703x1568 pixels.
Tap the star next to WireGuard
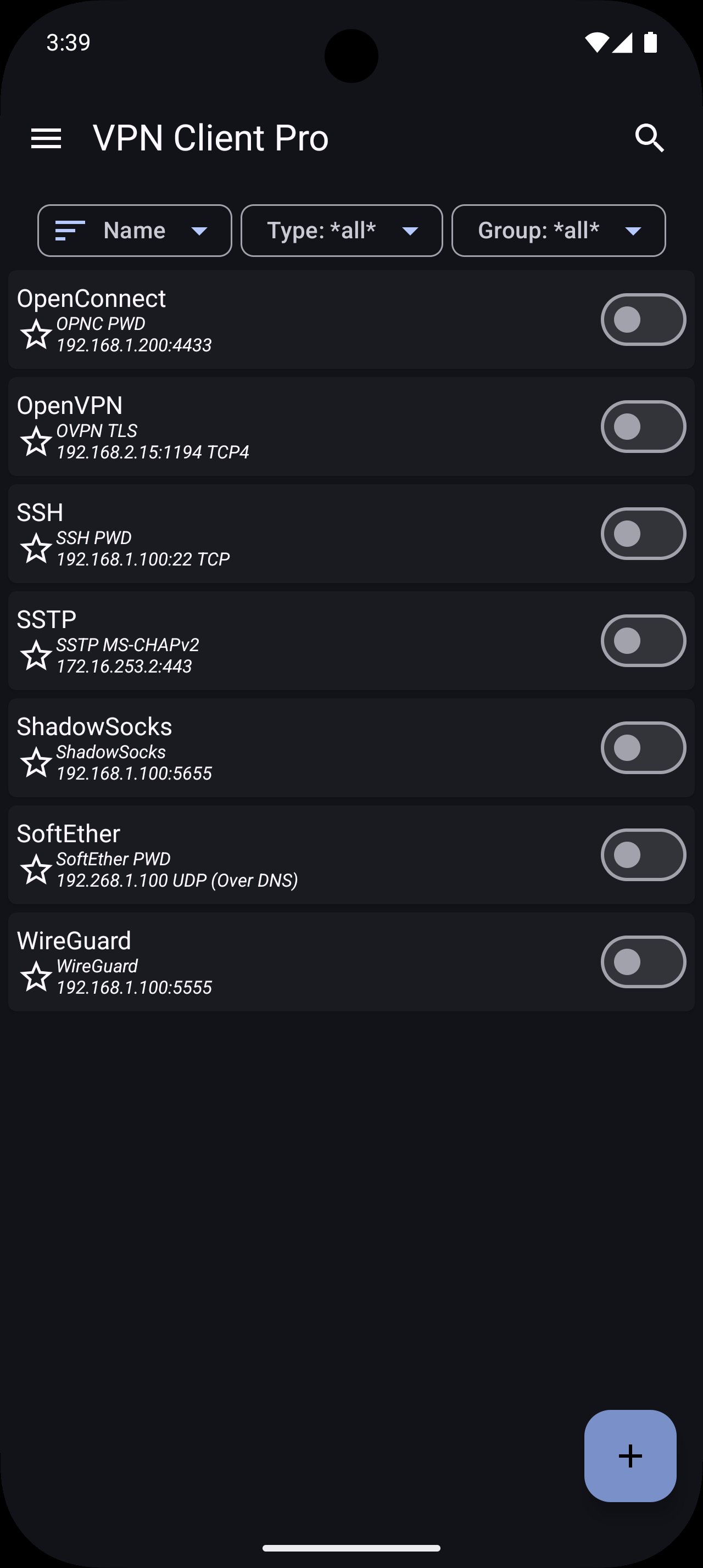point(36,977)
